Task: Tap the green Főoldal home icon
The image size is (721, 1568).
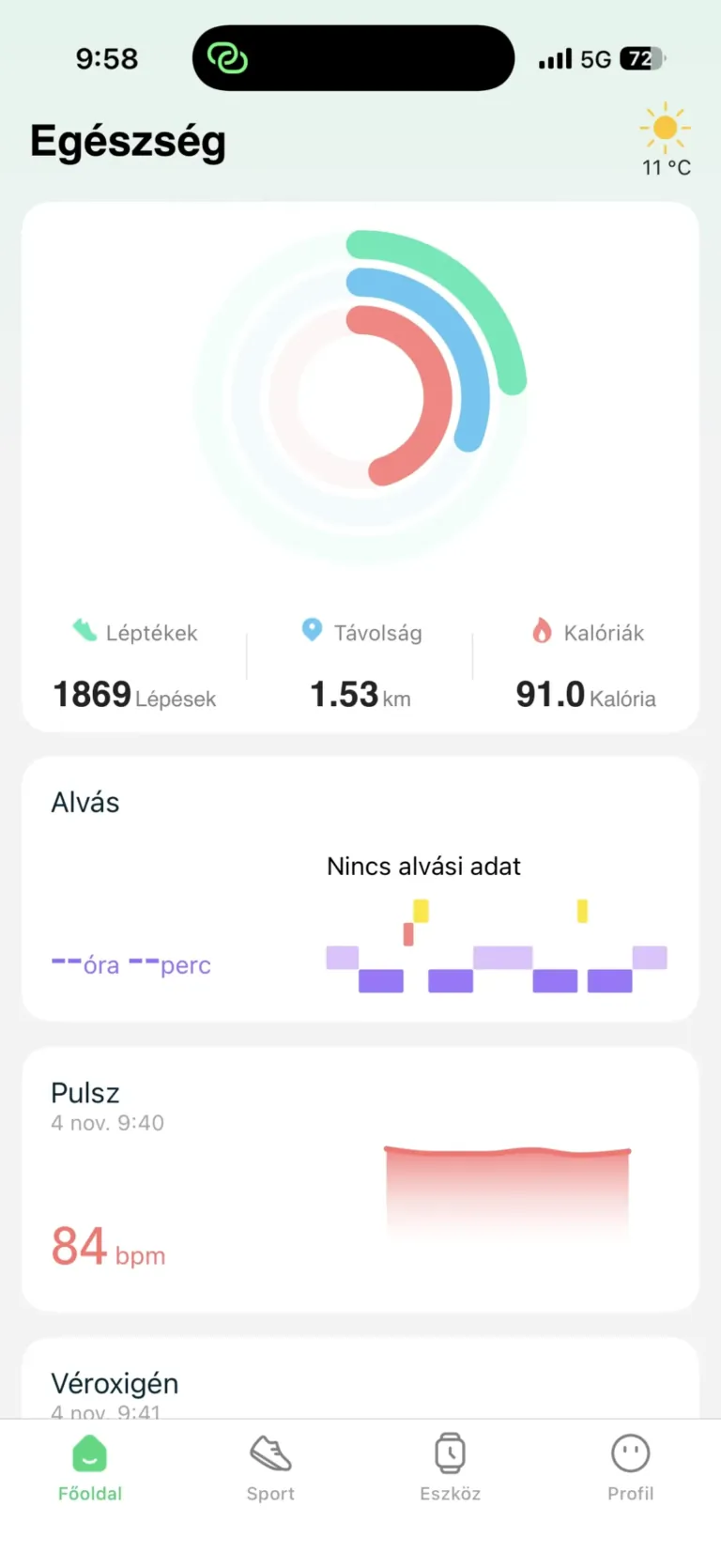Action: [89, 1453]
